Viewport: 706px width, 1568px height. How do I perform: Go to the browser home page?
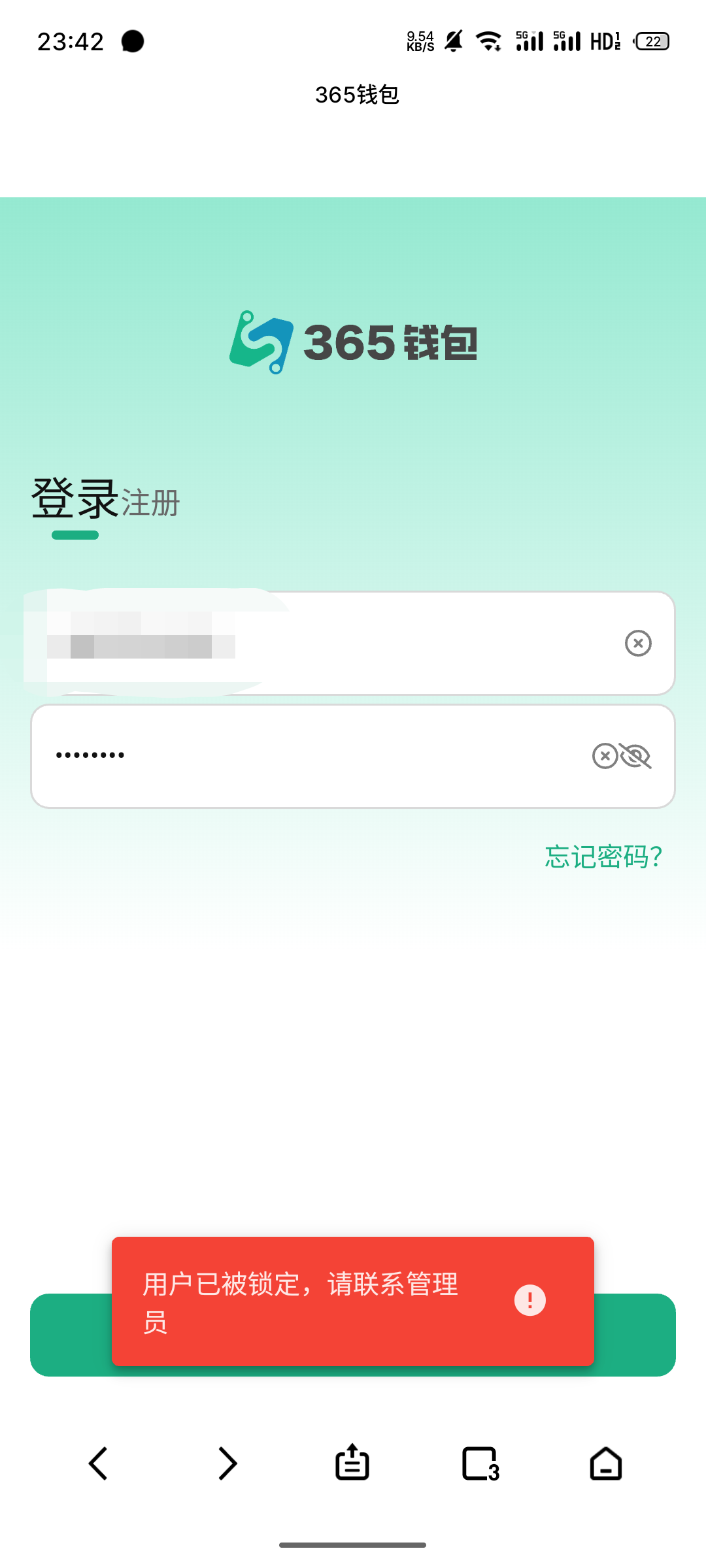606,1463
